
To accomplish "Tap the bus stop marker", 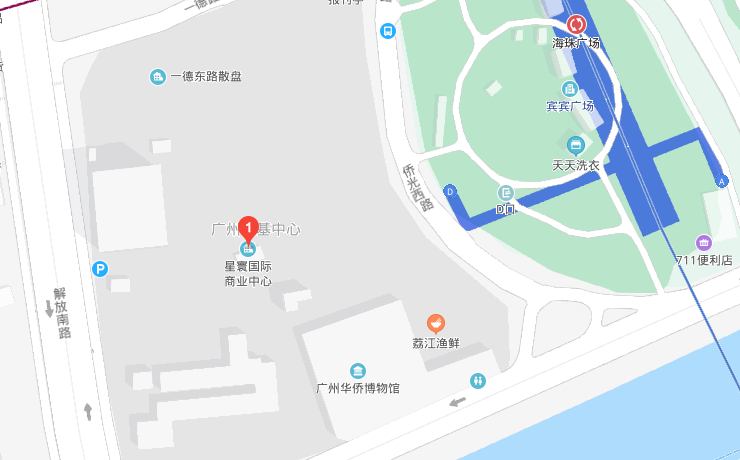I will [x=387, y=31].
